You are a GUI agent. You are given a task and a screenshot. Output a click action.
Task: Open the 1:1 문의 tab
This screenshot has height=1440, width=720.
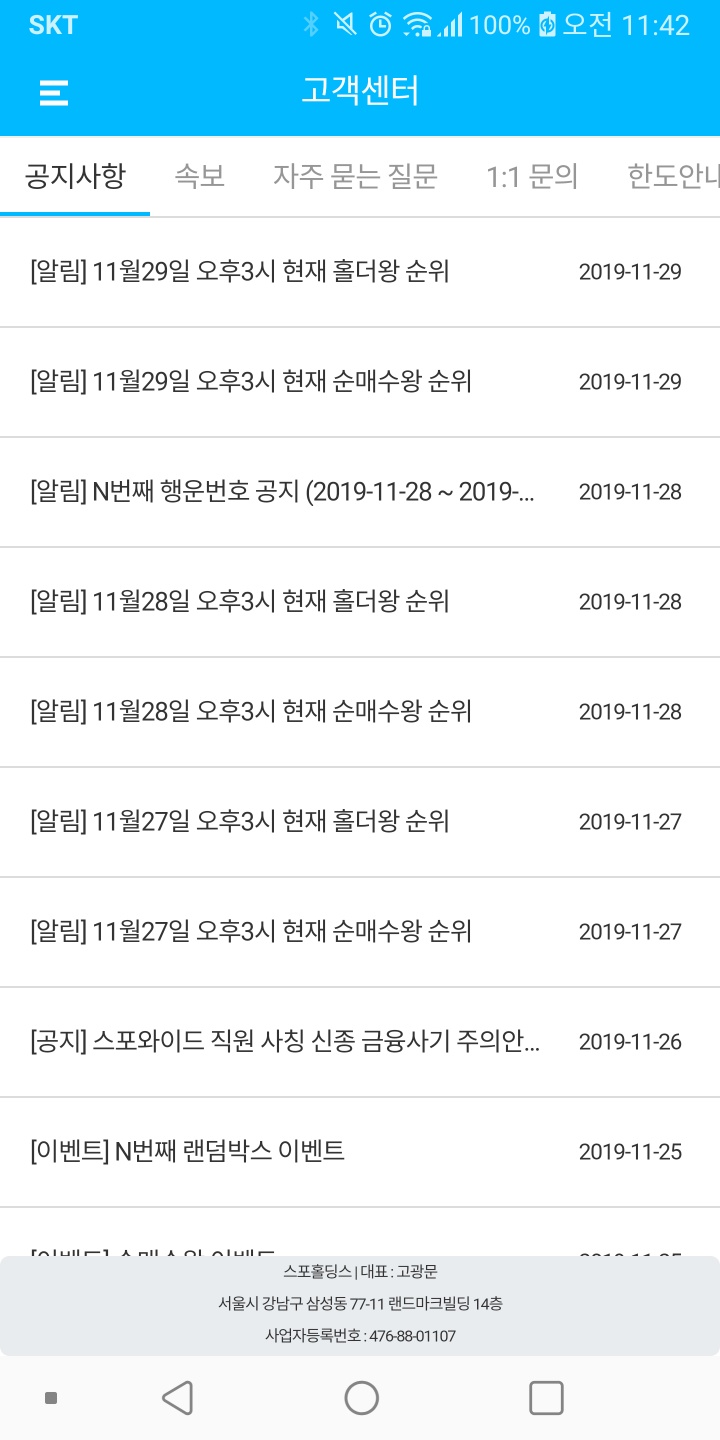pos(532,177)
